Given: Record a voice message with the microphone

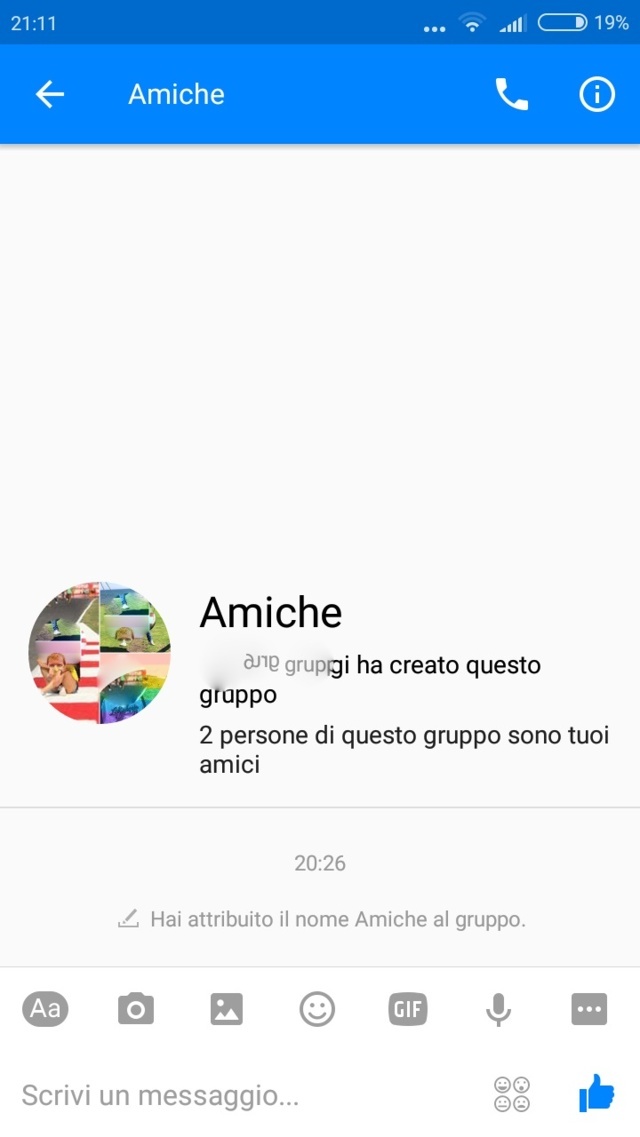Looking at the screenshot, I should (498, 1009).
